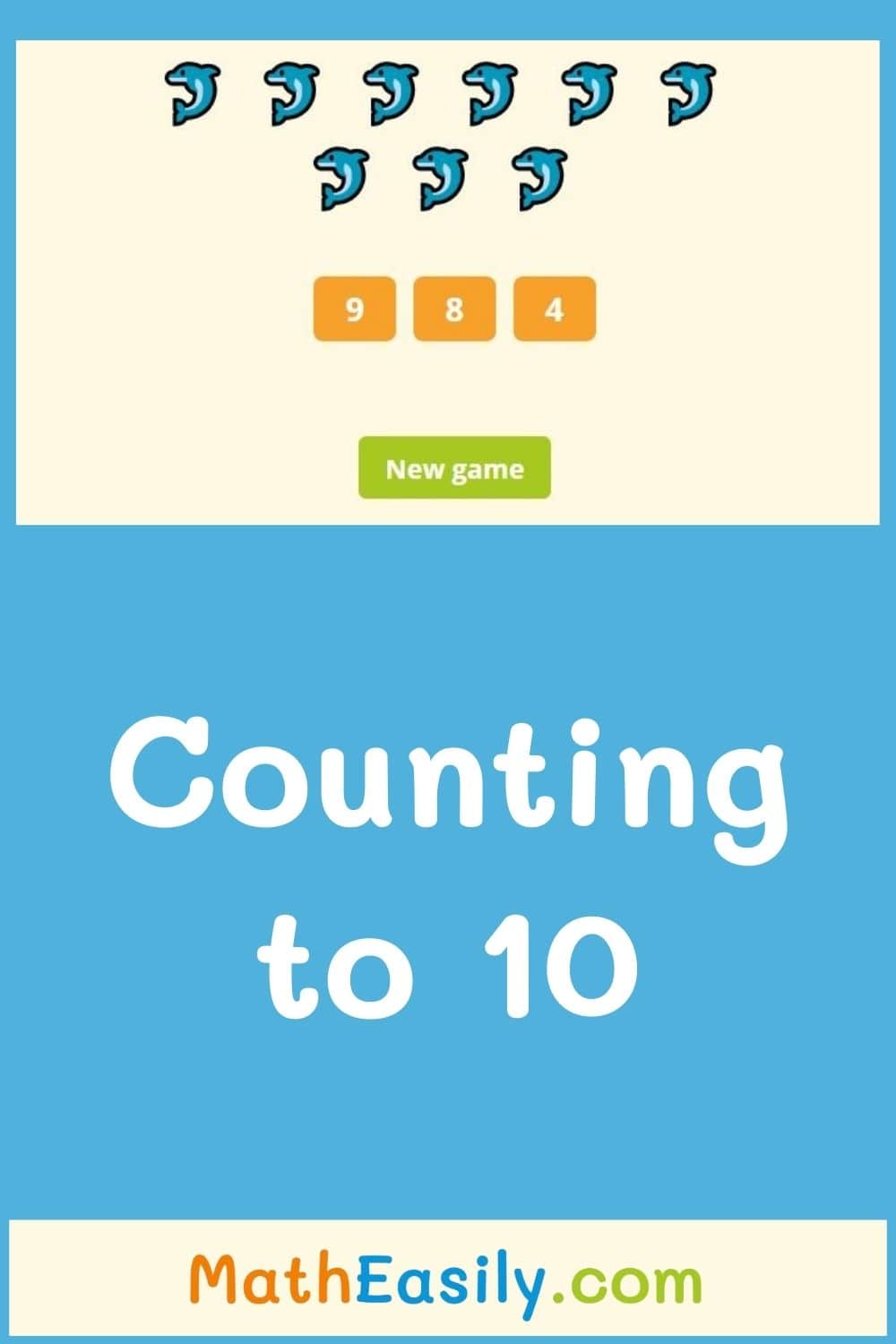Click the second dolphin in the top row
896x1344 pixels.
tap(291, 90)
